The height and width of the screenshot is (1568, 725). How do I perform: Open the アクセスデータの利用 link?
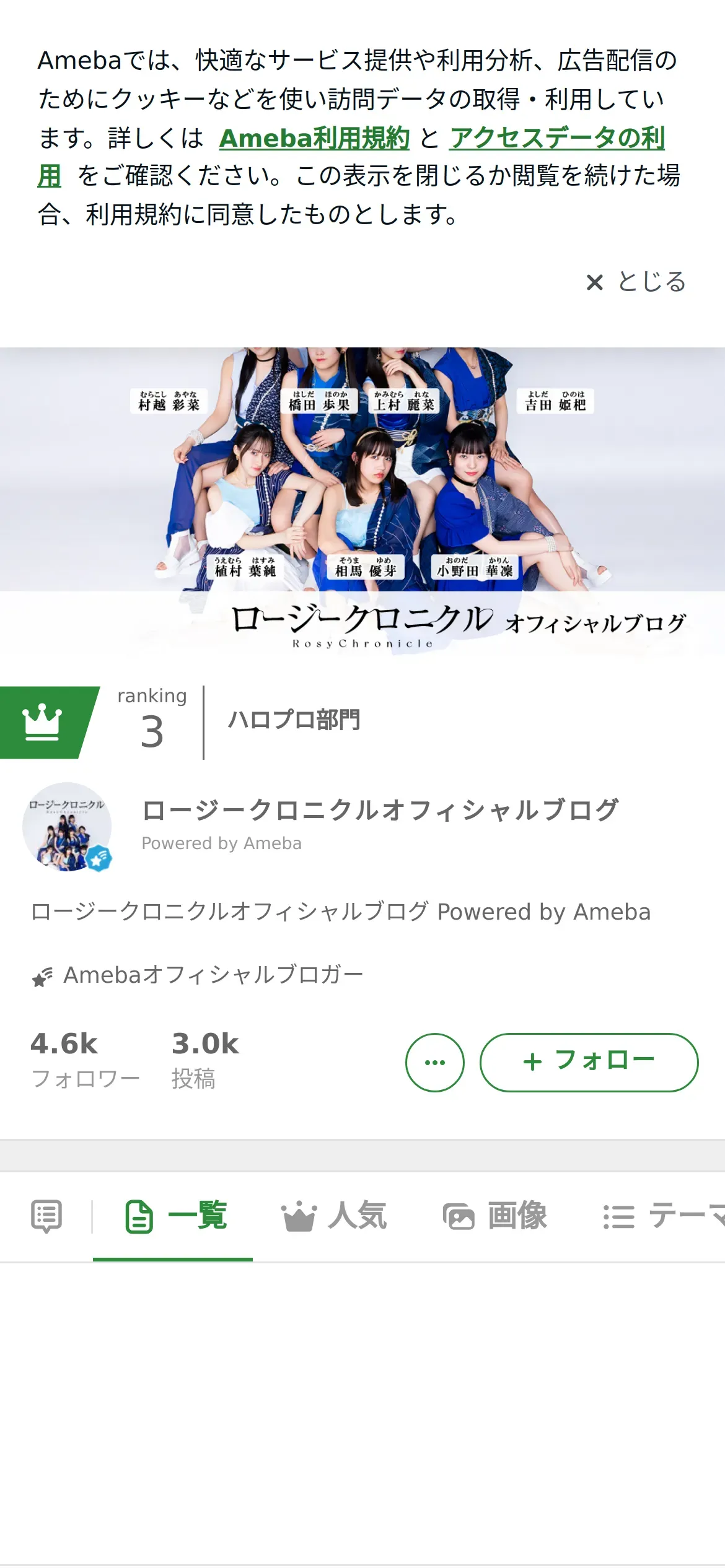(557, 138)
